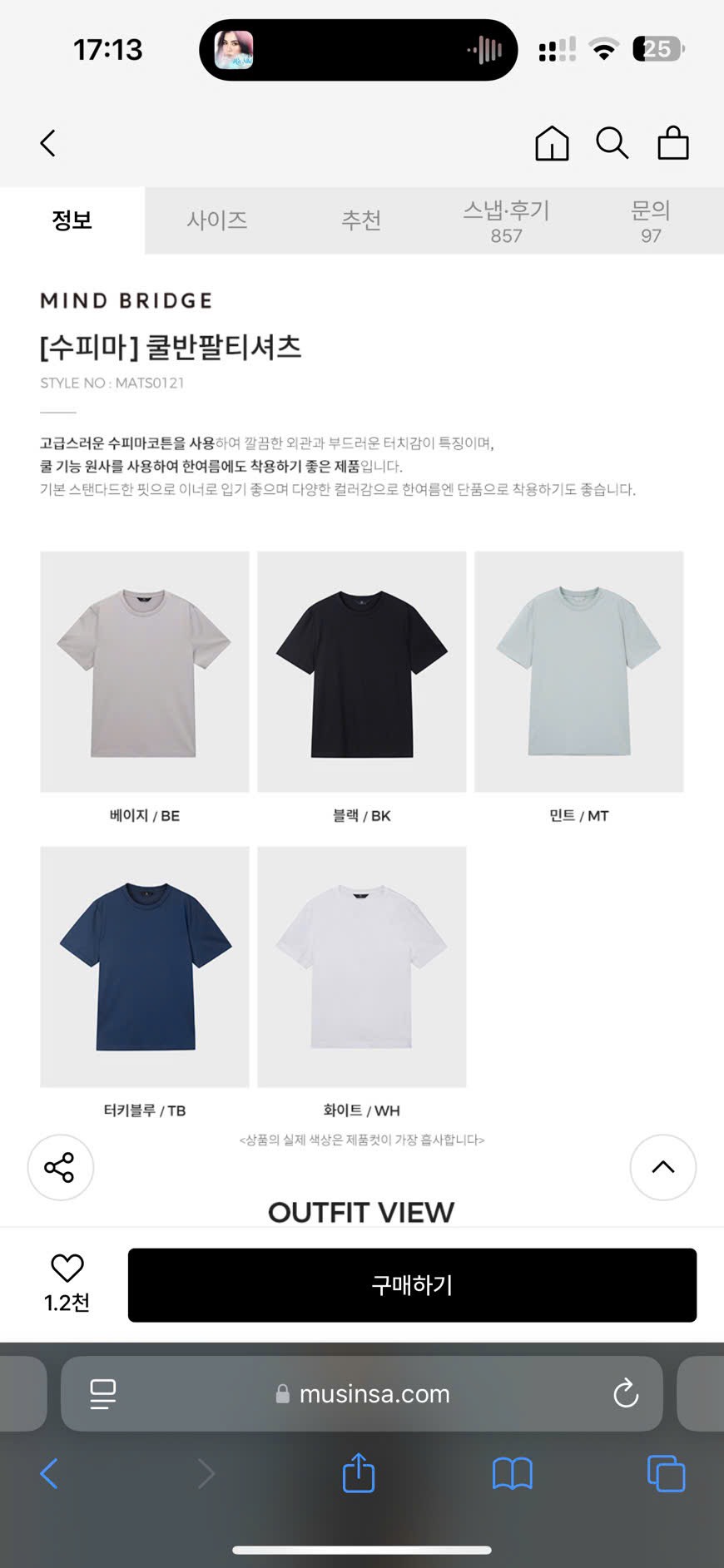Open the 스냅·후기 tab

point(506,221)
